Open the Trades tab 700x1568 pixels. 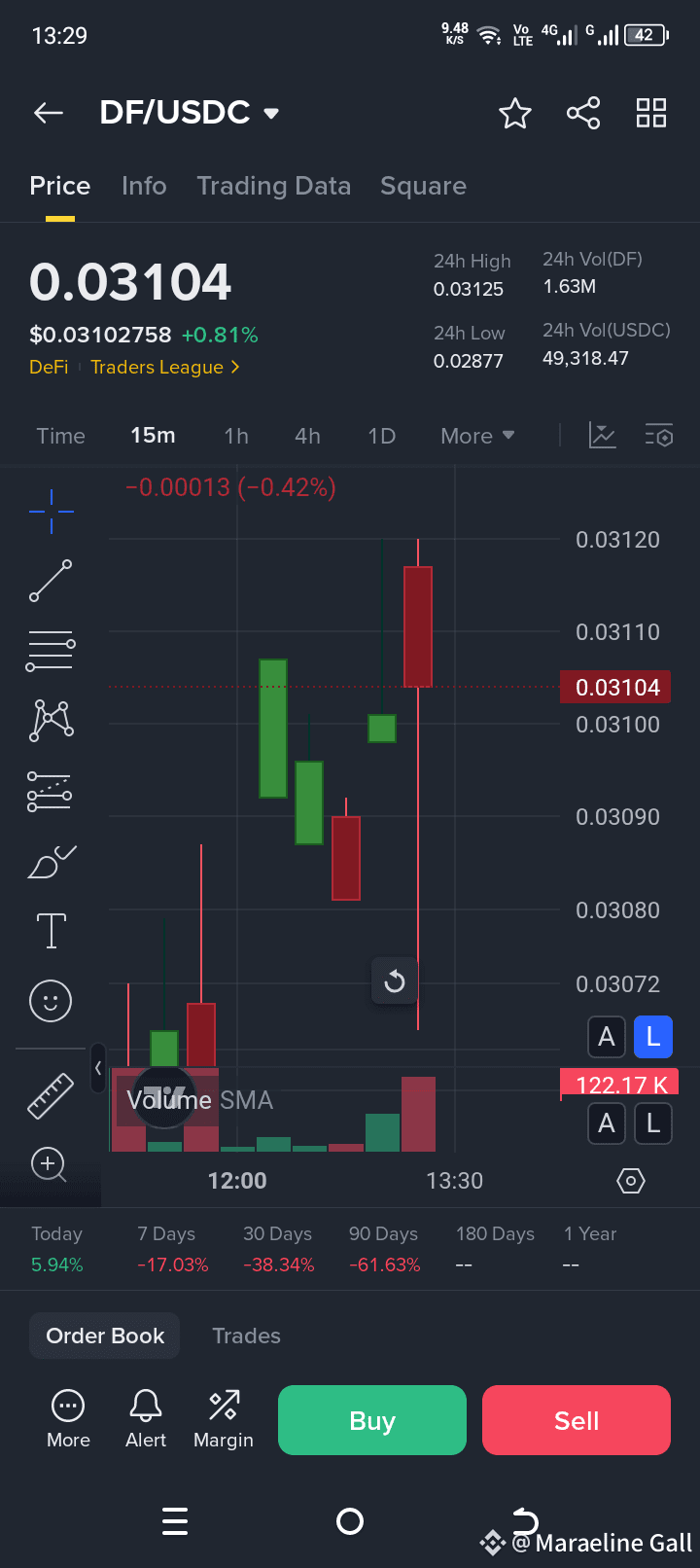246,1336
